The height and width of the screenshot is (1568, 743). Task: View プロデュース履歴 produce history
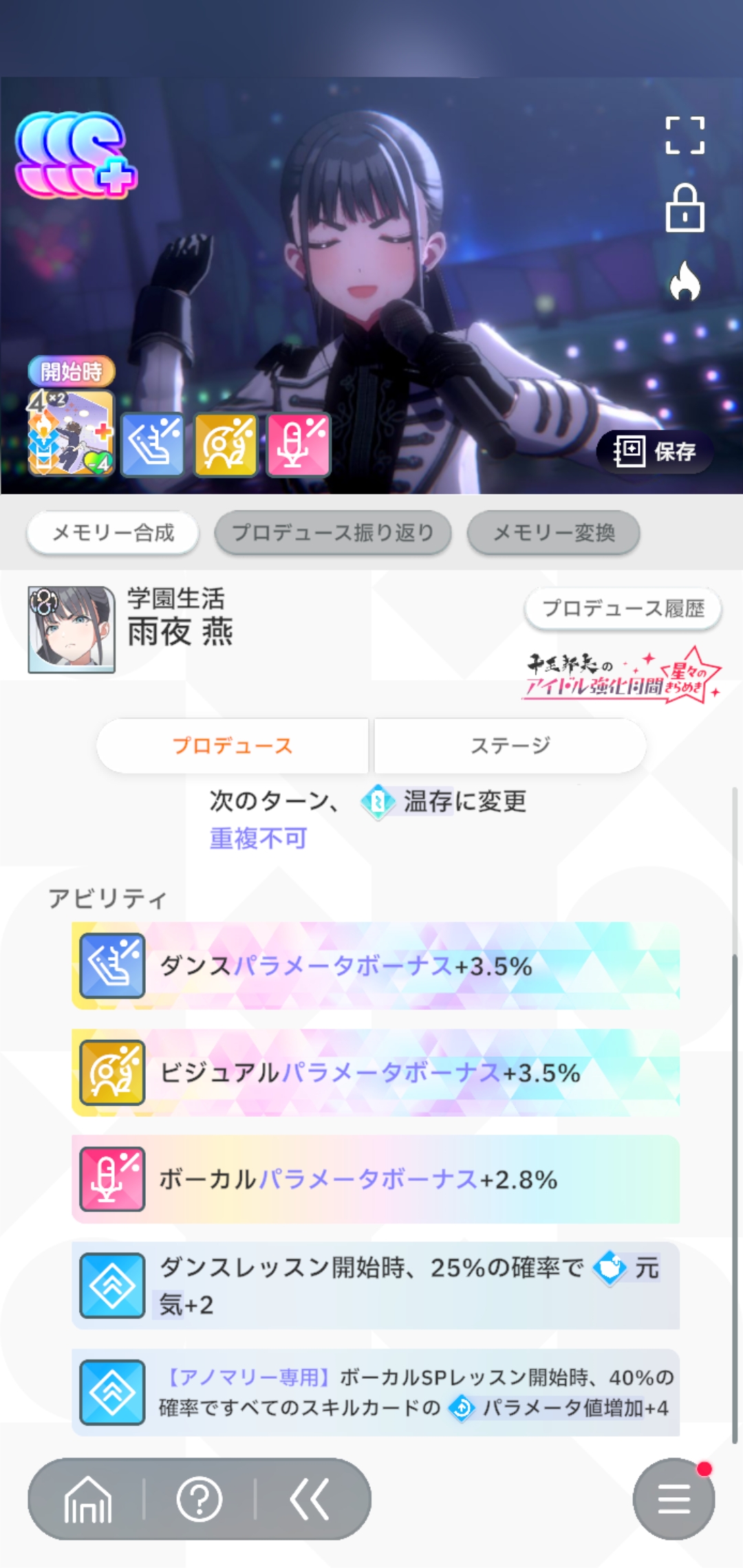tap(623, 609)
